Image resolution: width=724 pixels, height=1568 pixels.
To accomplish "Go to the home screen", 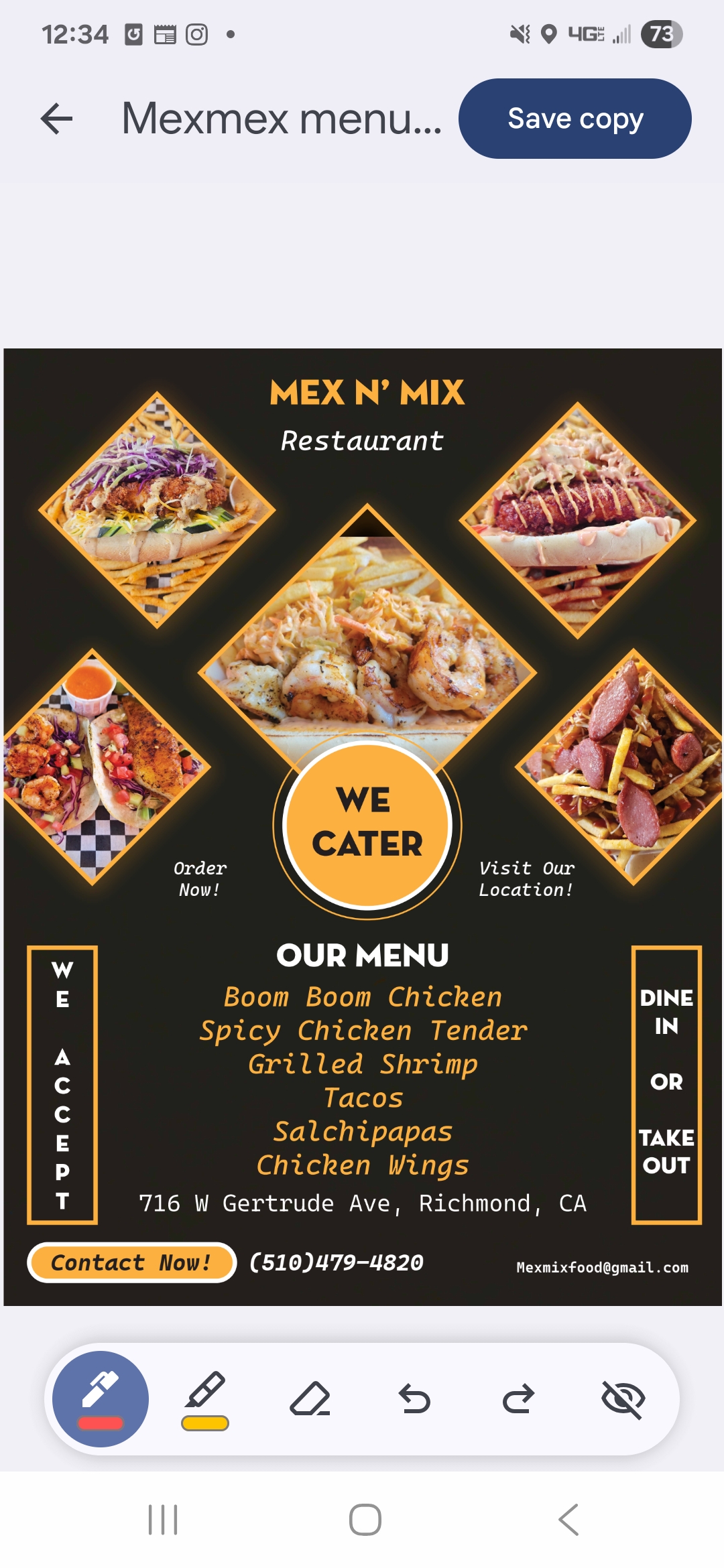I will [x=365, y=1519].
